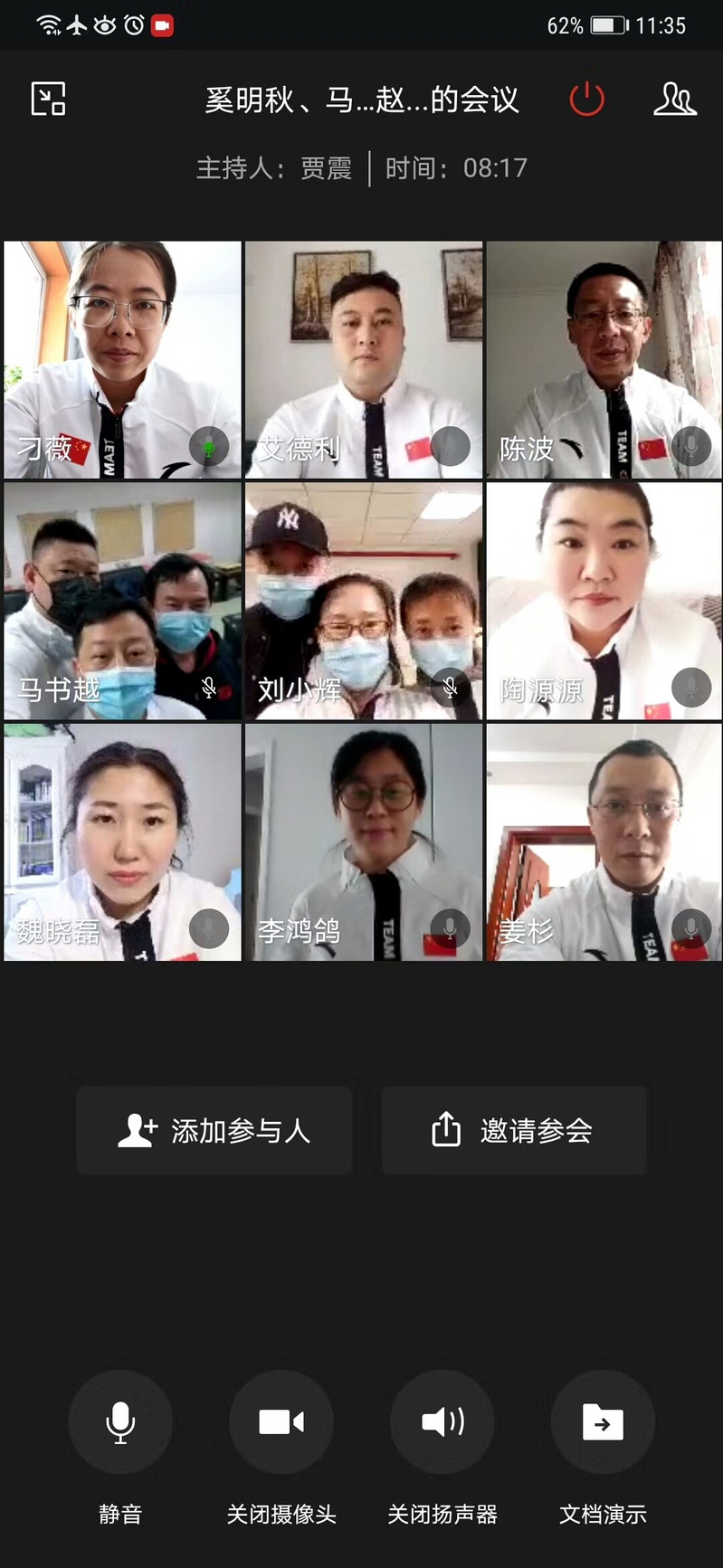
Task: Start 文档演示 document presentation
Action: point(603,1421)
